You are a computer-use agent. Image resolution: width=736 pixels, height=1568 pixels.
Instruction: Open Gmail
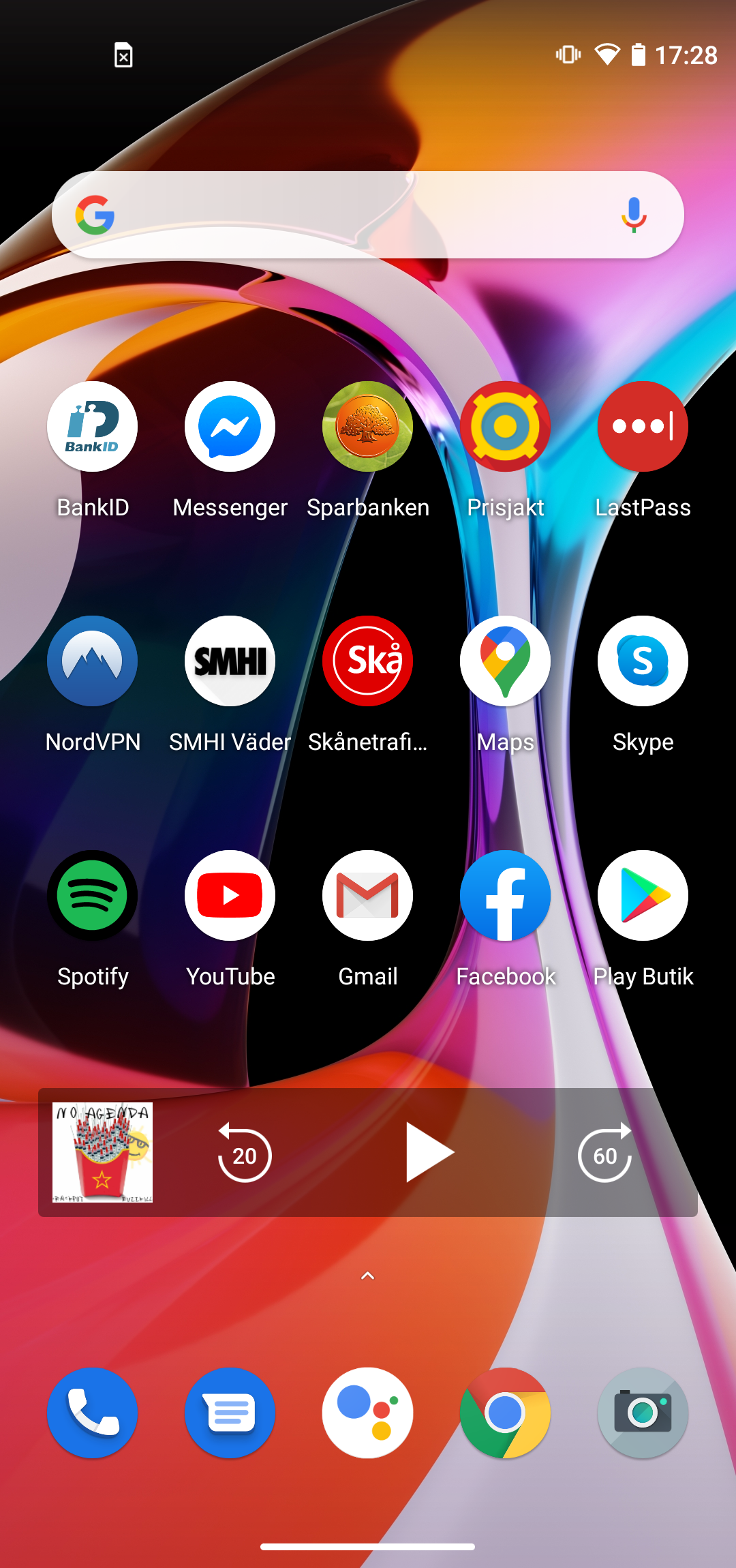tap(368, 896)
